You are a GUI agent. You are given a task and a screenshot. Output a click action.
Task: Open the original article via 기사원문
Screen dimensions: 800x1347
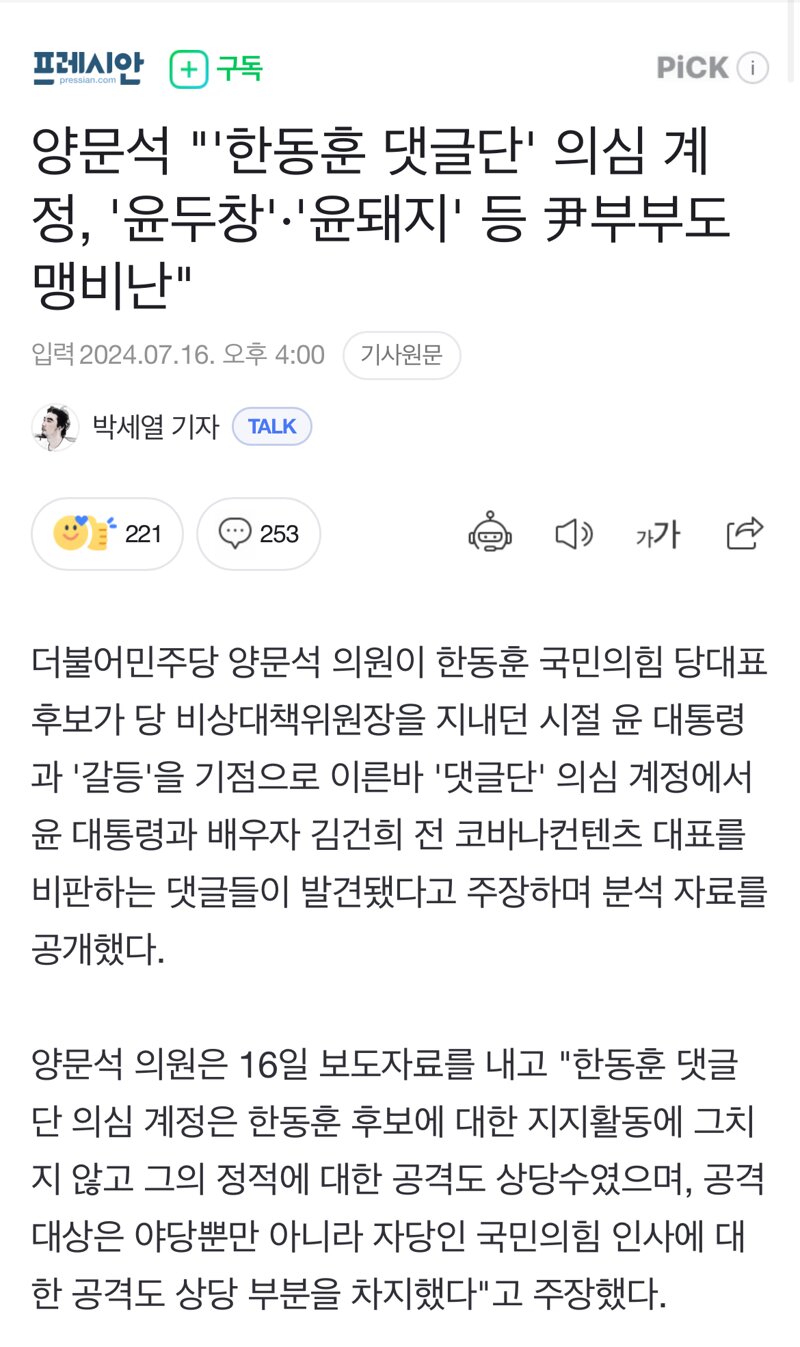[401, 355]
